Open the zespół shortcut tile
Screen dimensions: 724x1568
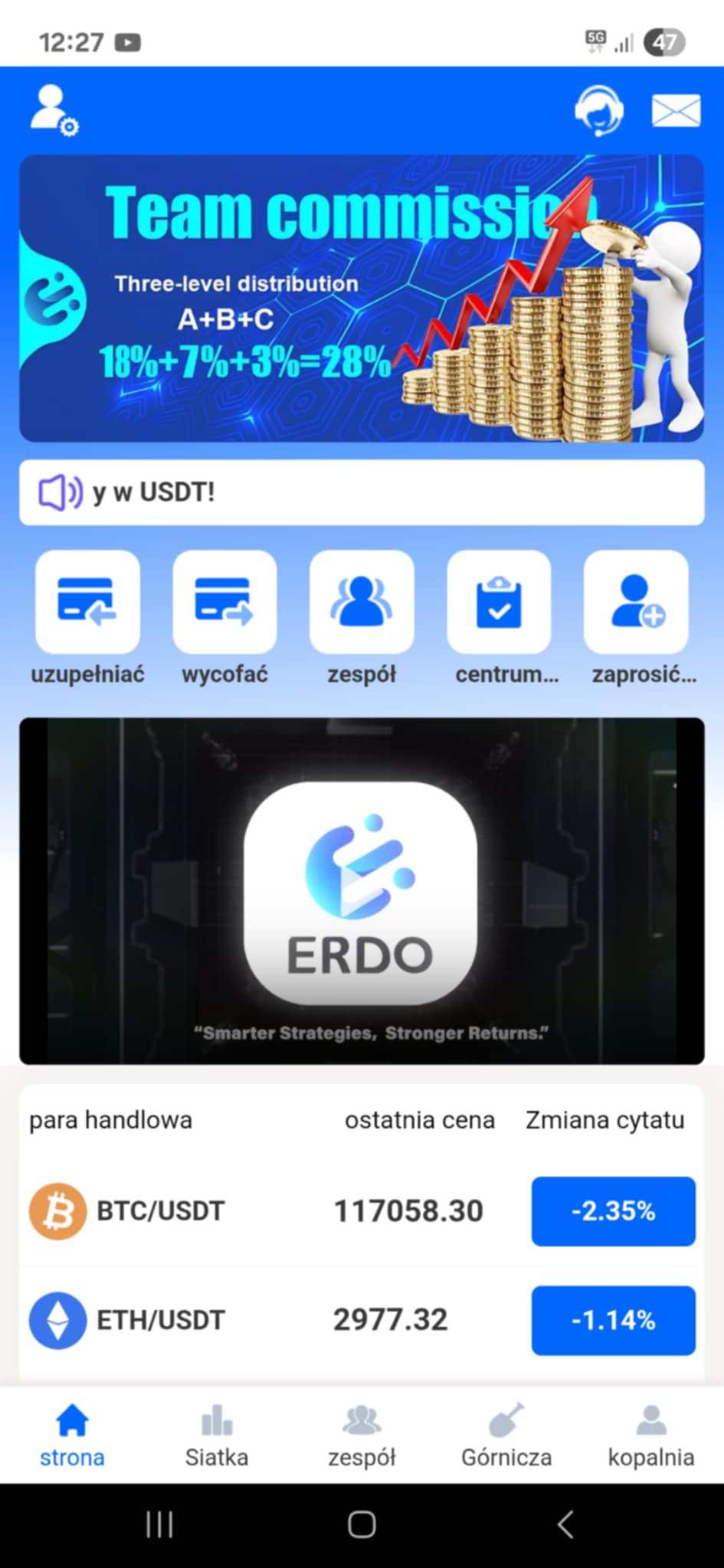pyautogui.click(x=362, y=618)
